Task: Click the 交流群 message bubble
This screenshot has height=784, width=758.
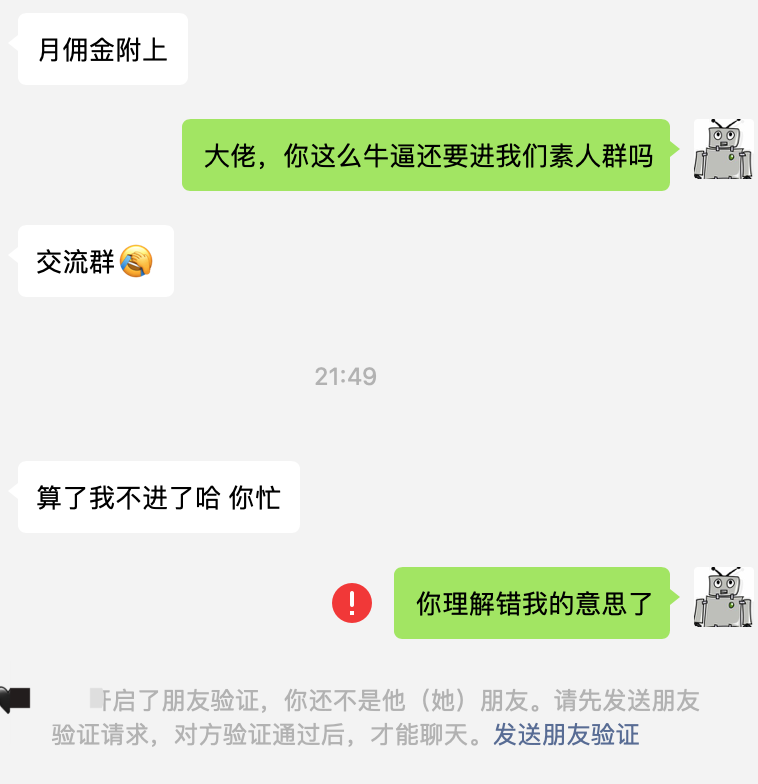Action: pyautogui.click(x=95, y=261)
